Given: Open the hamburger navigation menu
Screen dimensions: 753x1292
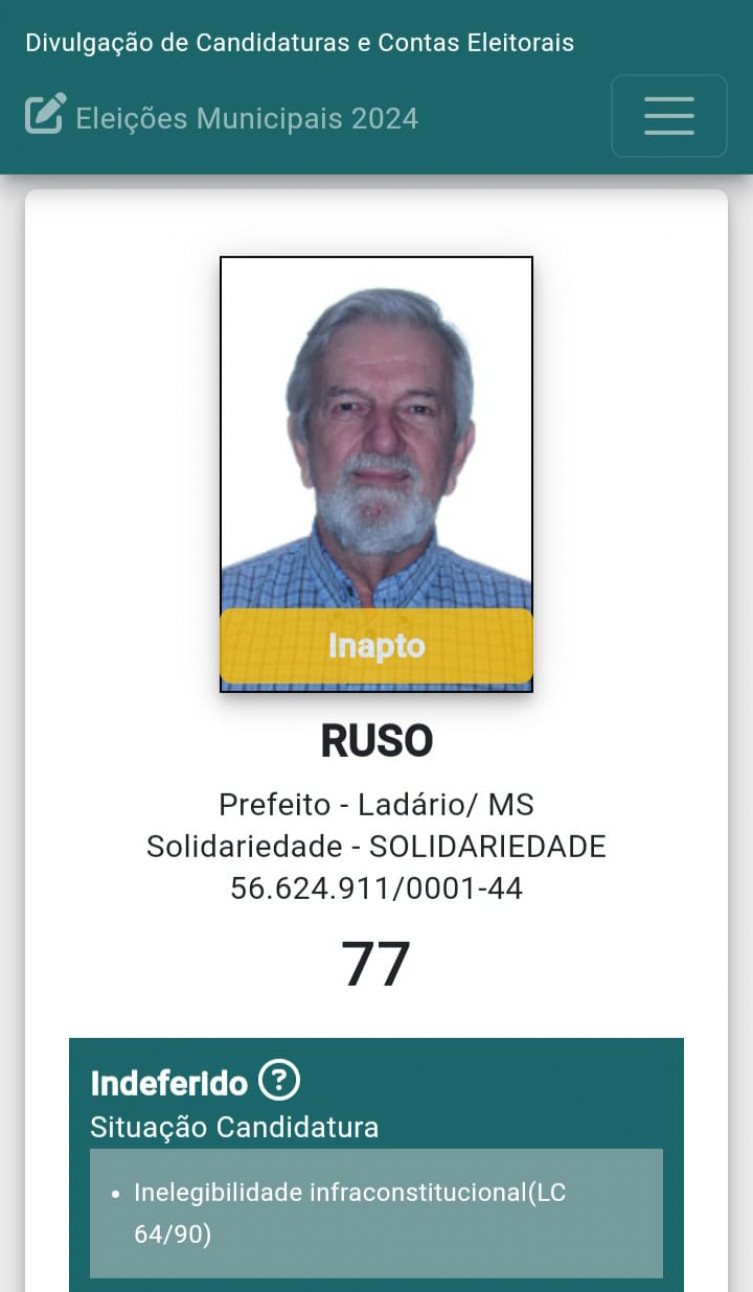Looking at the screenshot, I should click(x=668, y=116).
